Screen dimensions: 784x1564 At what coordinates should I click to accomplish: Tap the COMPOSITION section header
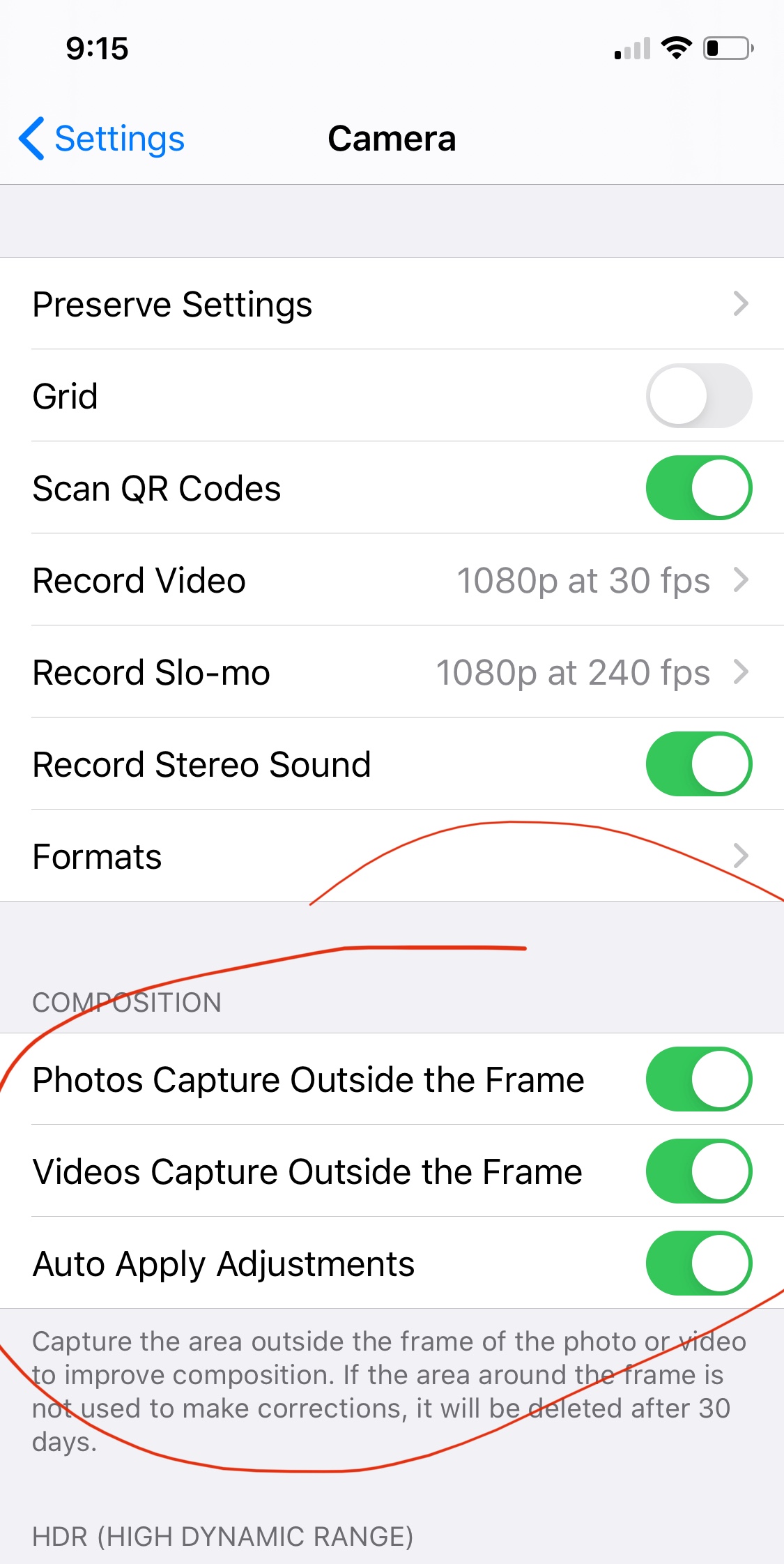tap(126, 1002)
